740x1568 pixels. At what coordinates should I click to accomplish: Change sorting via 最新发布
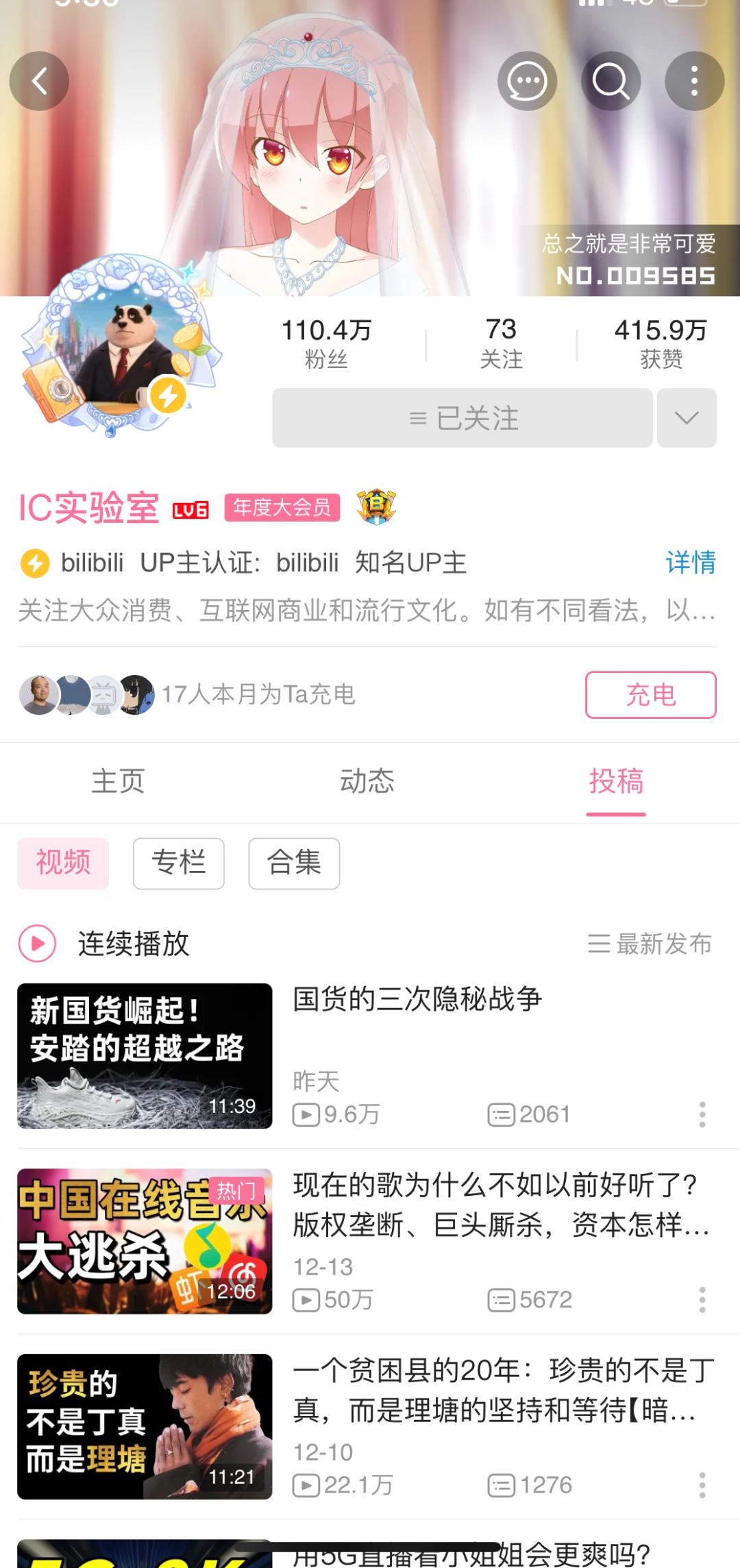650,944
